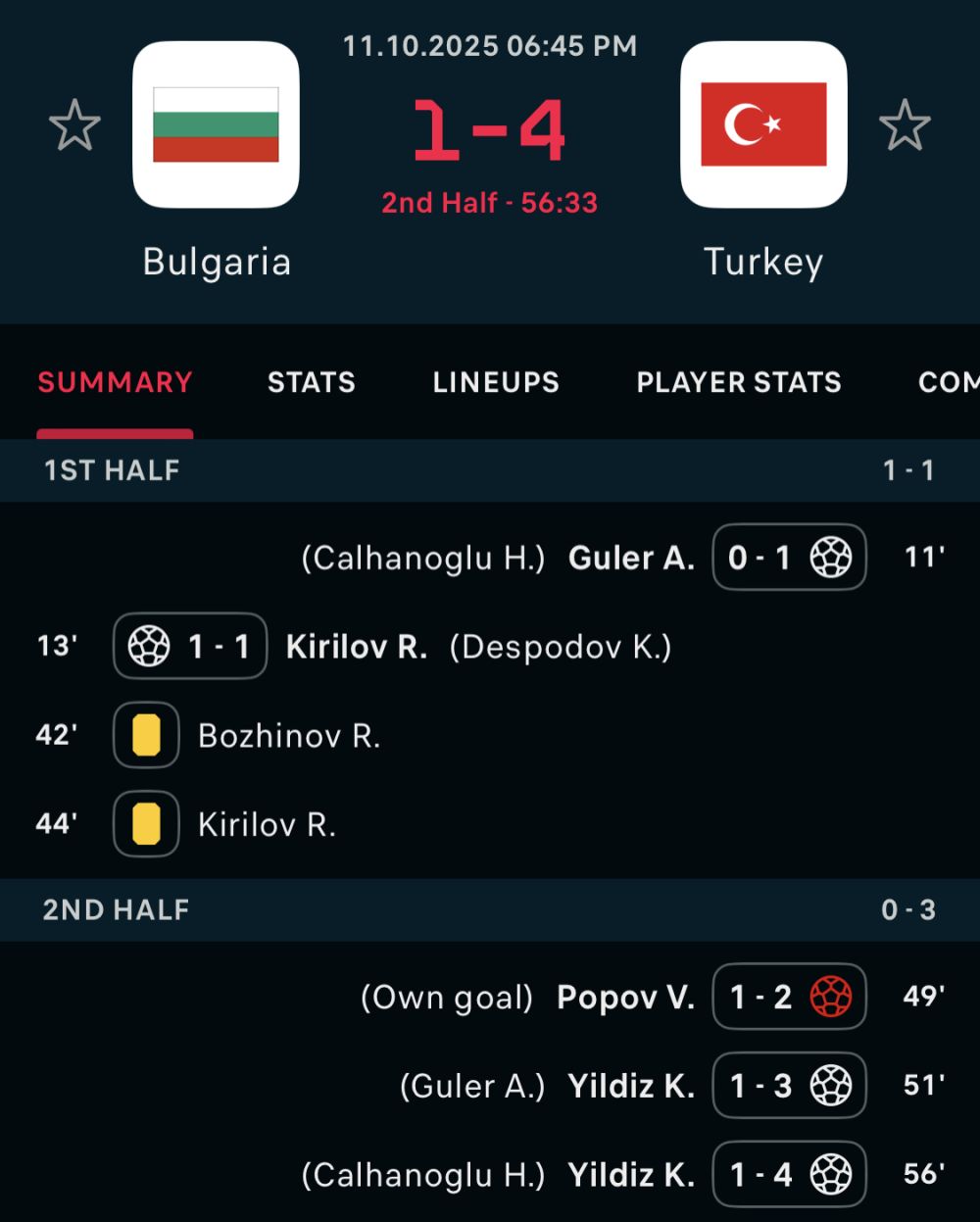Go to the Player Stats tab

[x=739, y=382]
